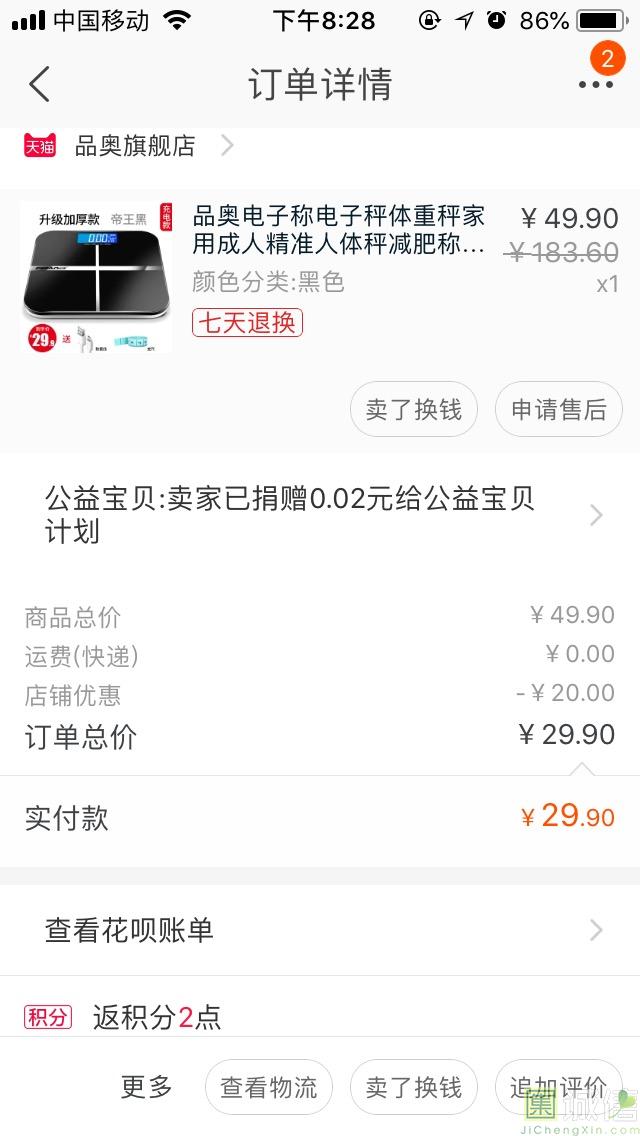The width and height of the screenshot is (640, 1136).
Task: Tap 卖了换钱 in the bottom bar
Action: [x=413, y=1087]
